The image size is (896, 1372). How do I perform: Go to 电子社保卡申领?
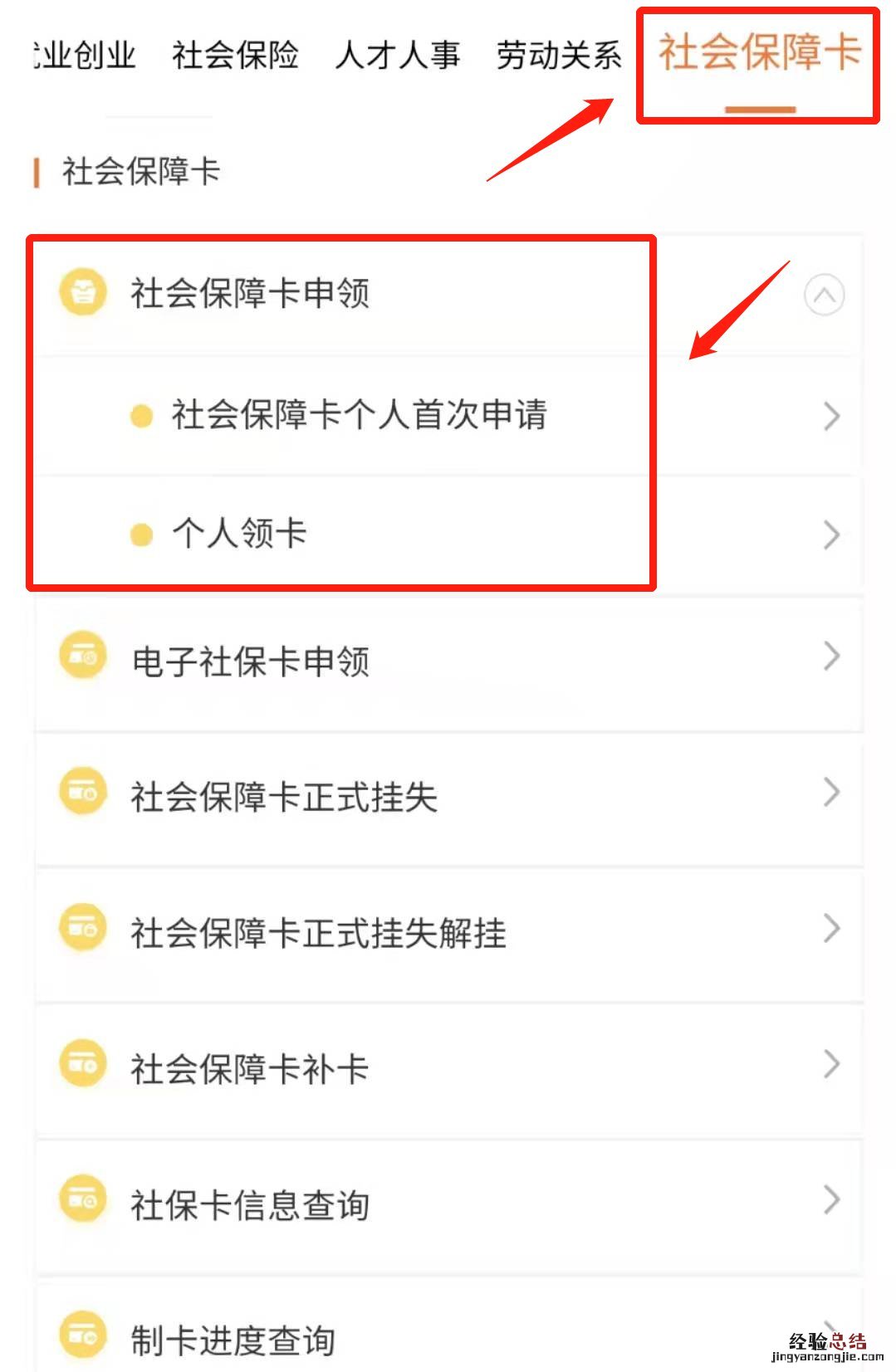pos(250,662)
